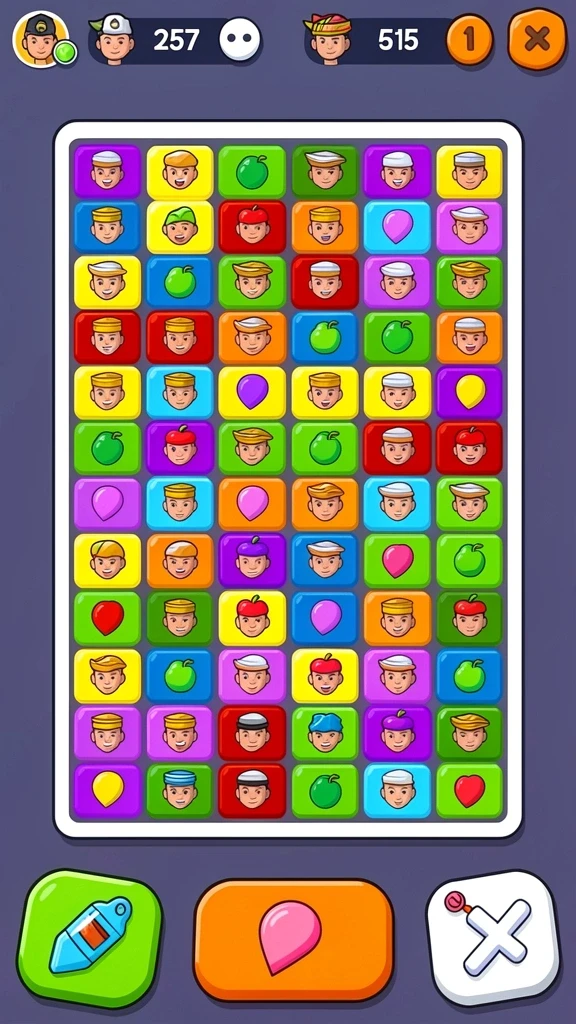Close the game with the orange X button
576x1024 pixels.
click(537, 40)
